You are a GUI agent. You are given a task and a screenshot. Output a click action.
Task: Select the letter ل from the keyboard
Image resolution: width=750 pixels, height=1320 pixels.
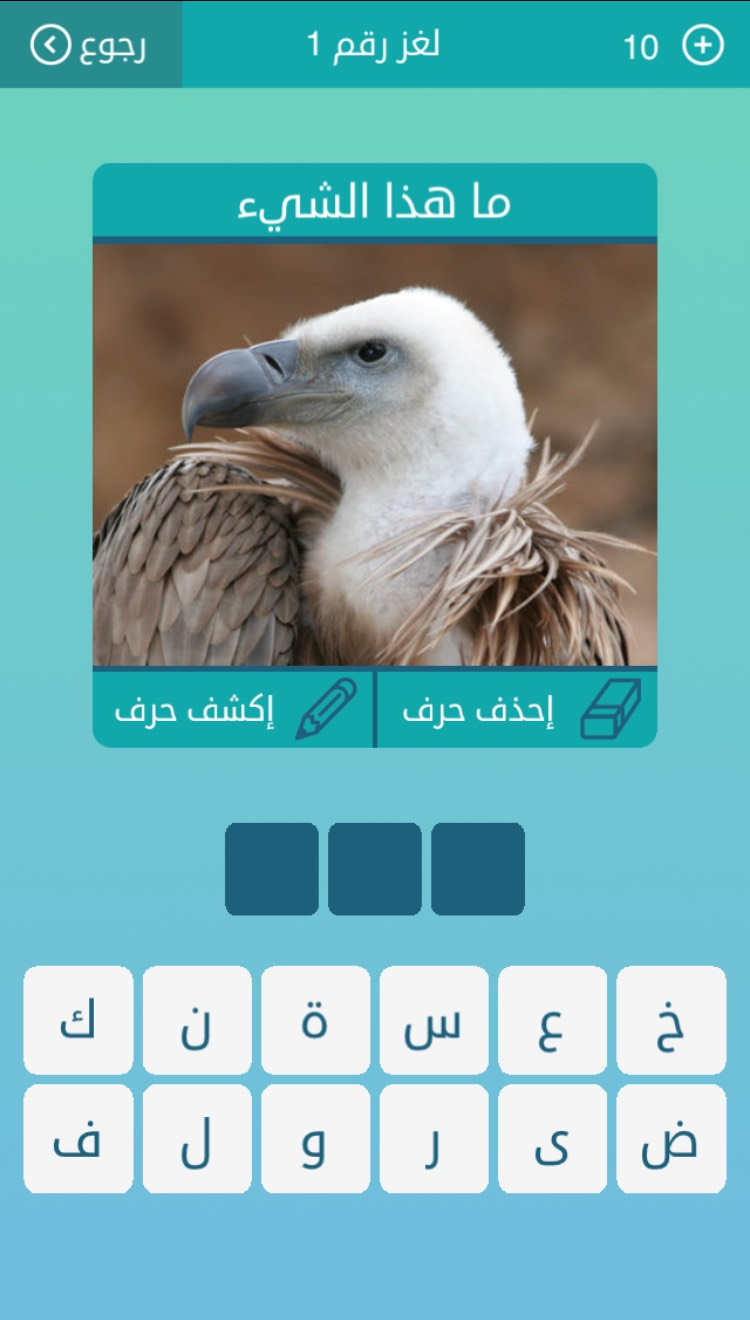pos(196,1138)
